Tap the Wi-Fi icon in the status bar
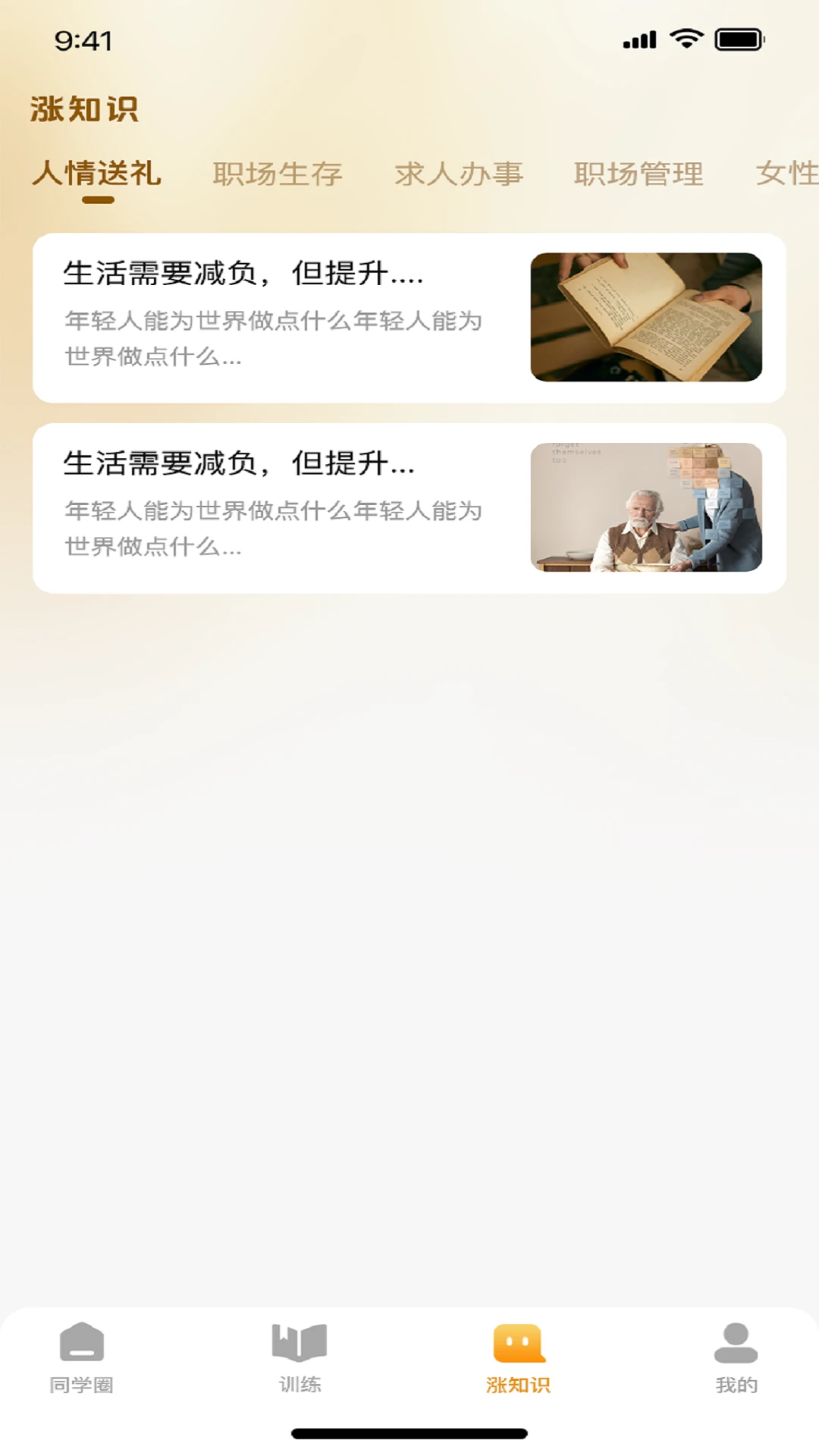Screen dimensions: 819x1456 point(683,39)
